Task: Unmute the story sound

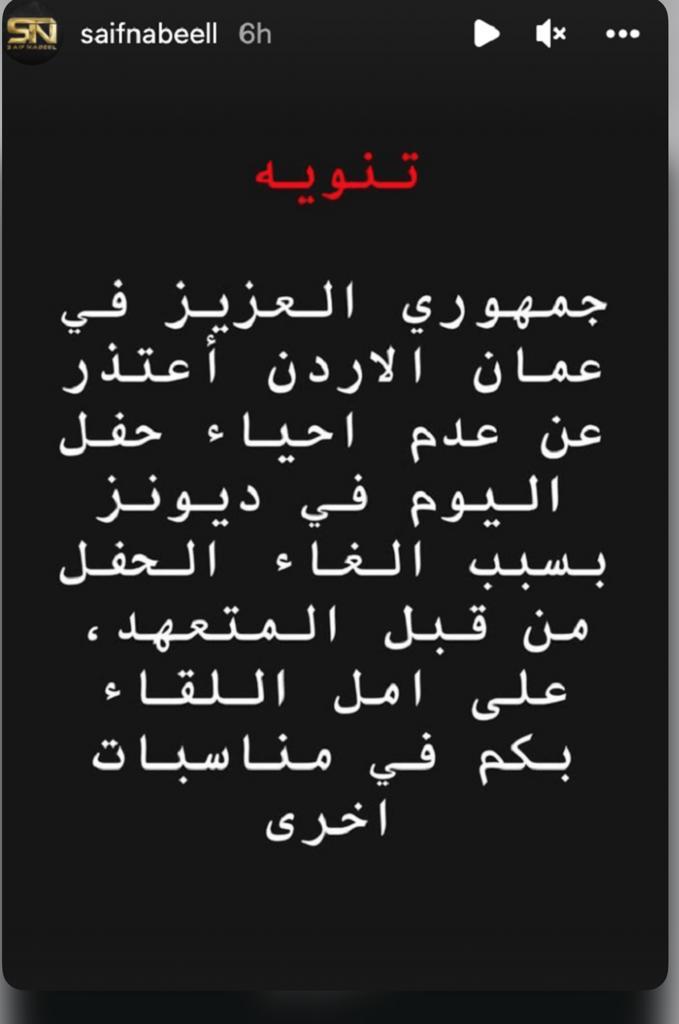Action: (550, 34)
